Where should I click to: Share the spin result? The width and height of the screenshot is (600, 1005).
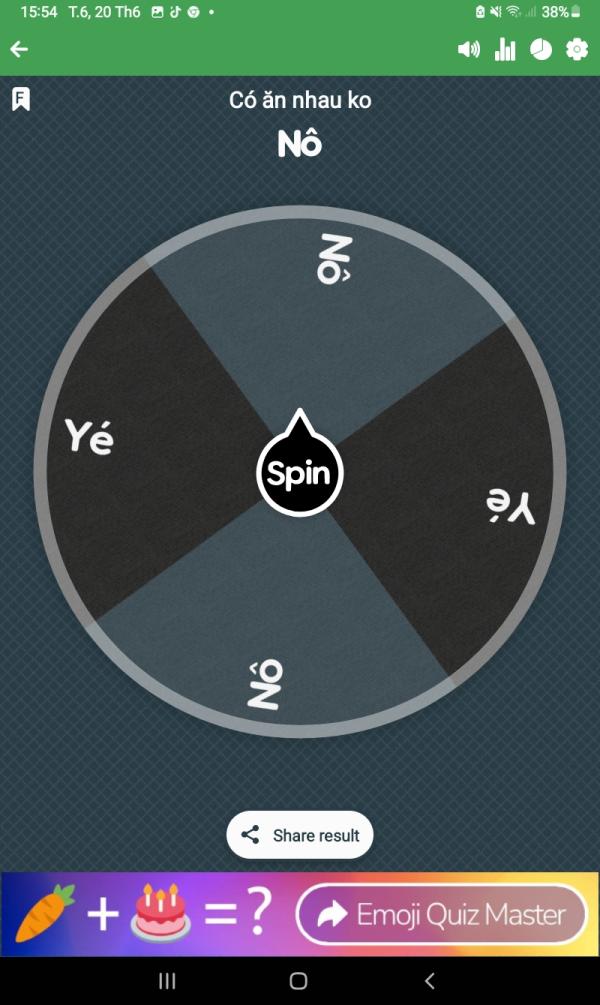coord(299,835)
